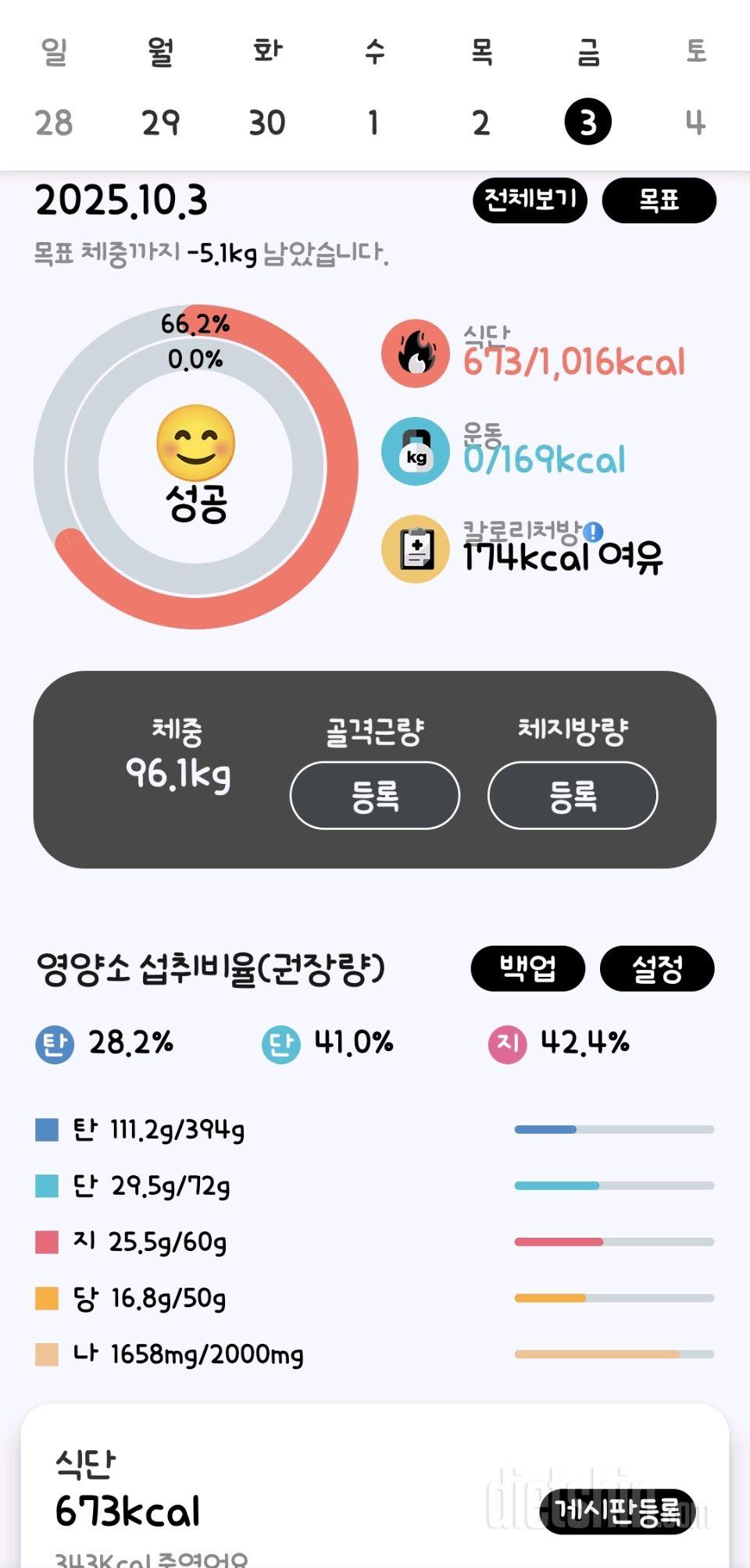Screen dimensions: 750x1568
Task: Register 골격근량 with the 등록 button
Action: pos(374,795)
